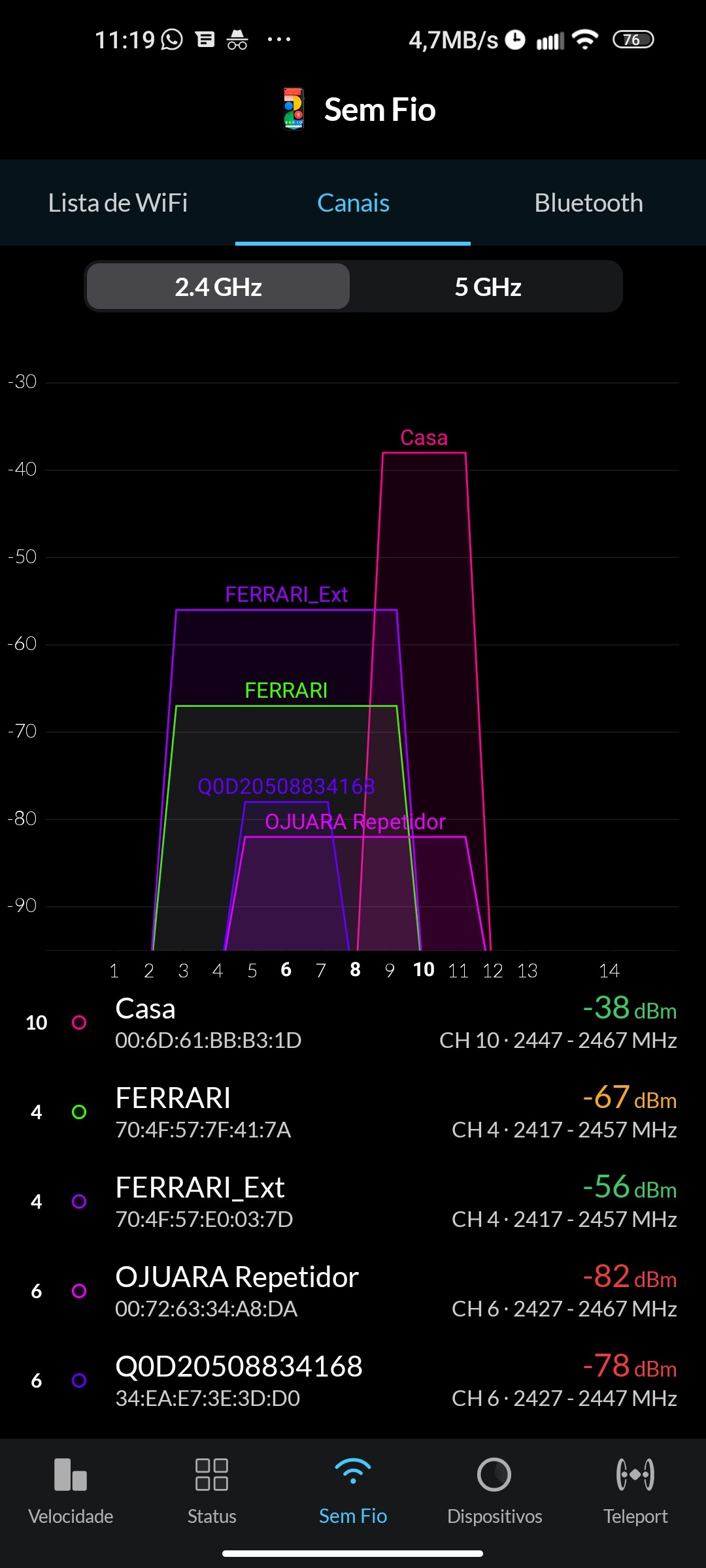The height and width of the screenshot is (1568, 706).
Task: Open the Casa network row
Action: [353, 1023]
